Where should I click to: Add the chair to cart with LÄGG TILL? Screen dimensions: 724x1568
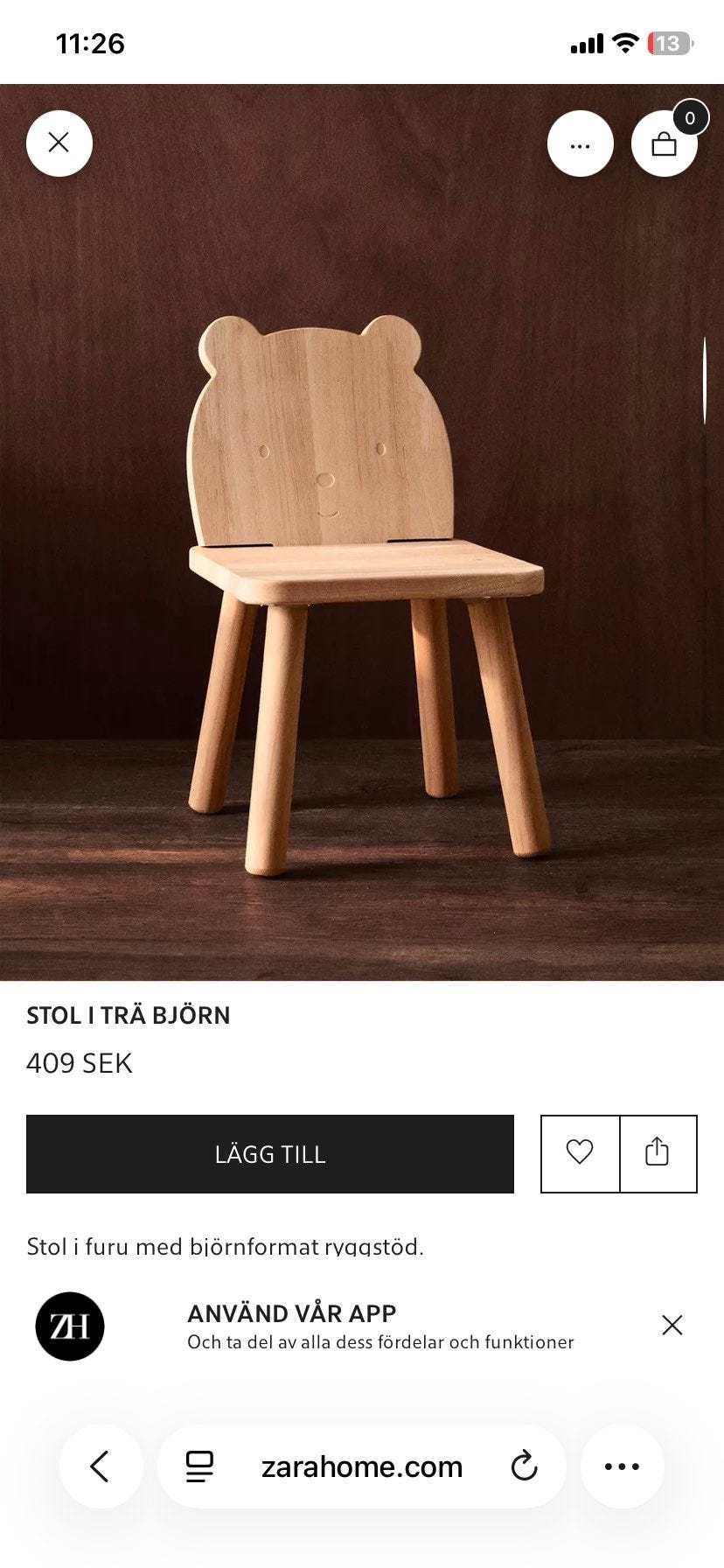pyautogui.click(x=270, y=1153)
